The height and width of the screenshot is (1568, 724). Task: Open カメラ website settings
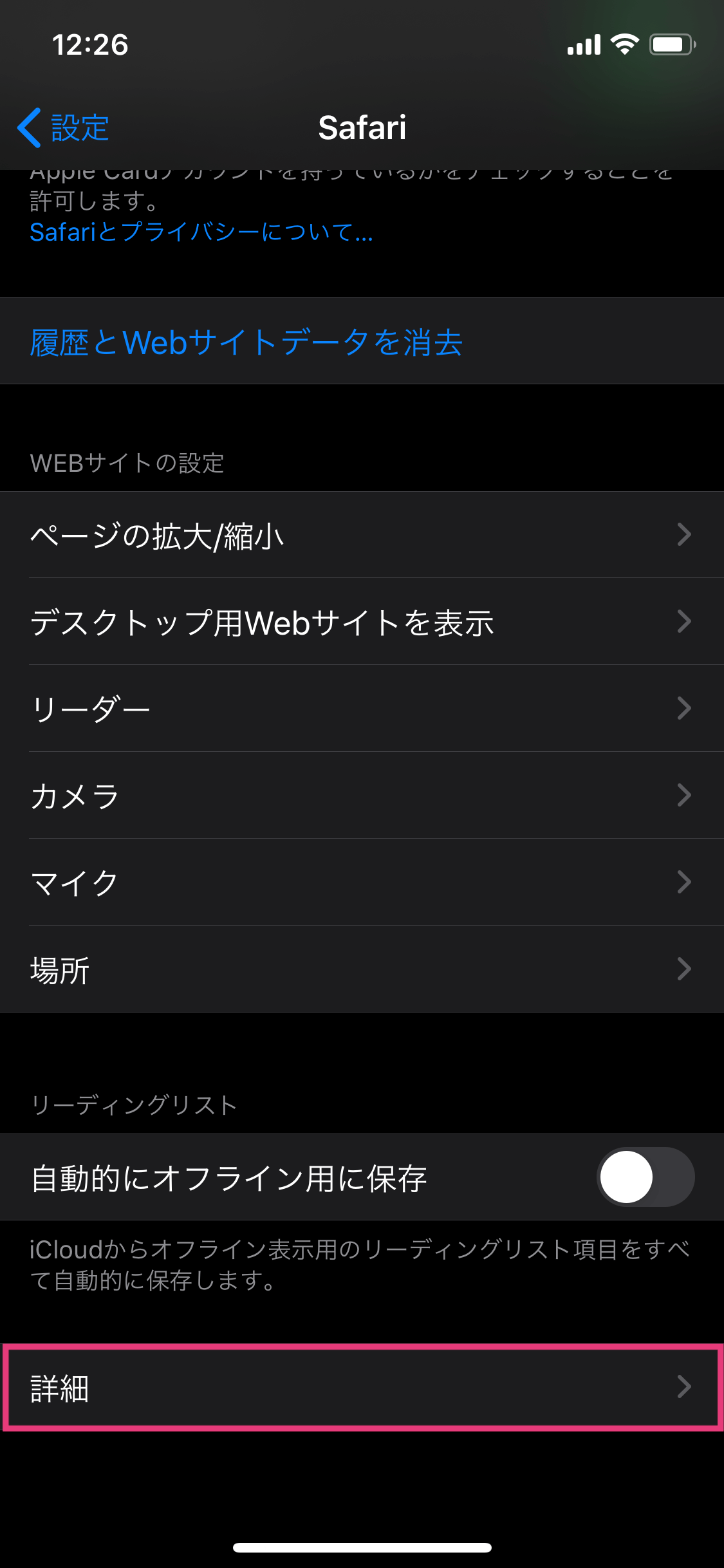tap(362, 796)
